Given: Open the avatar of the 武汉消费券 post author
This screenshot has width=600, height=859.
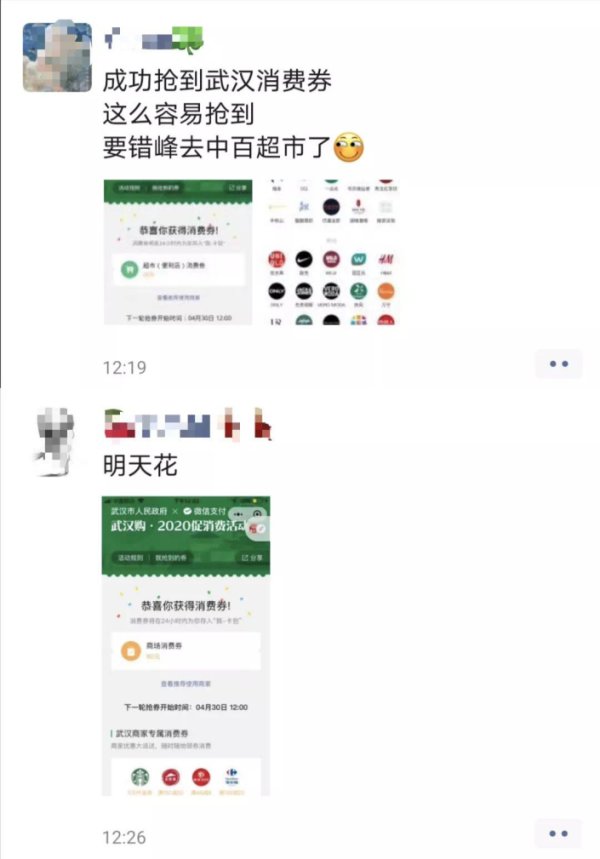Looking at the screenshot, I should 58,57.
